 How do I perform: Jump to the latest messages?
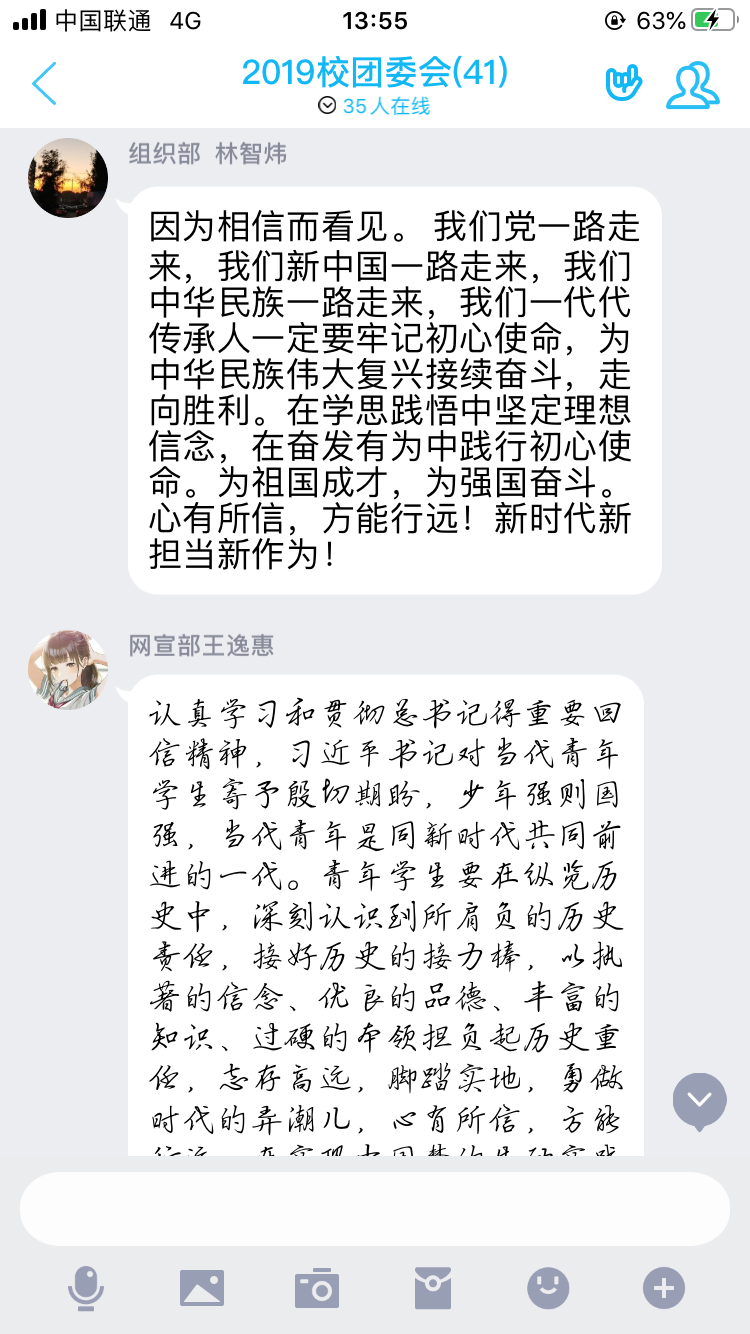(699, 1100)
